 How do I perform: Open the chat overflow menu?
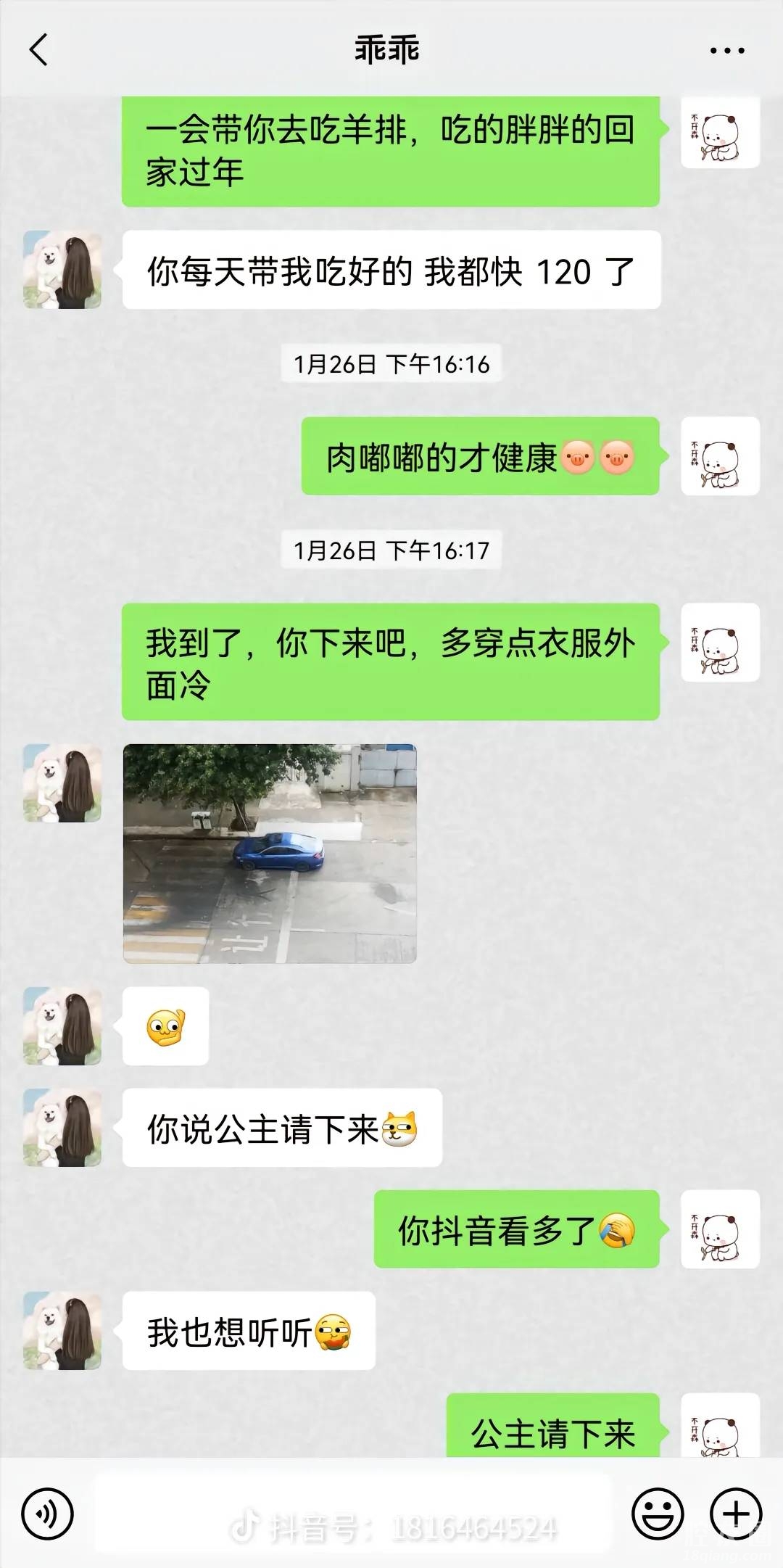point(726,51)
